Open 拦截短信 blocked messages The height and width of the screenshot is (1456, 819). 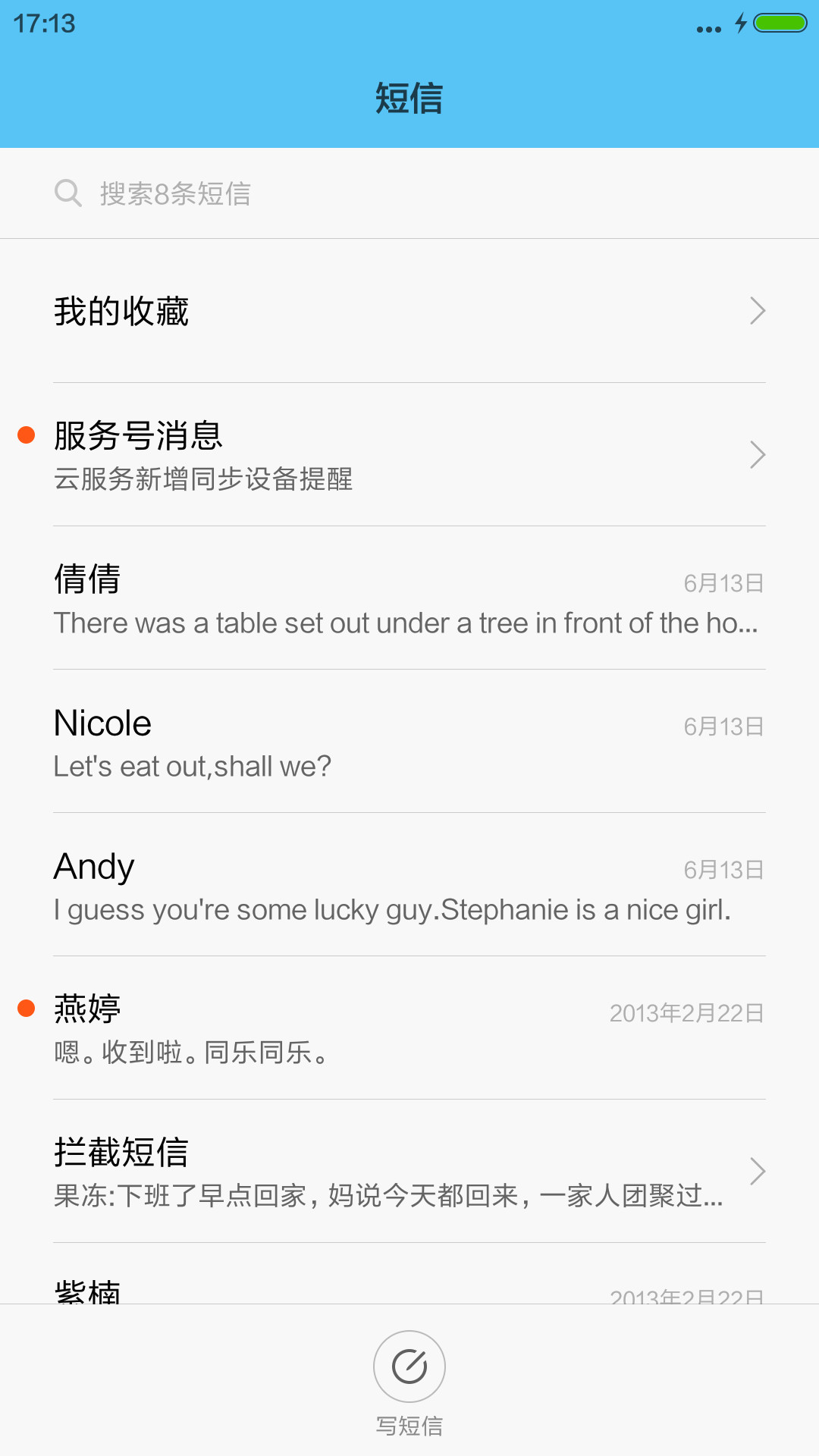[409, 1171]
